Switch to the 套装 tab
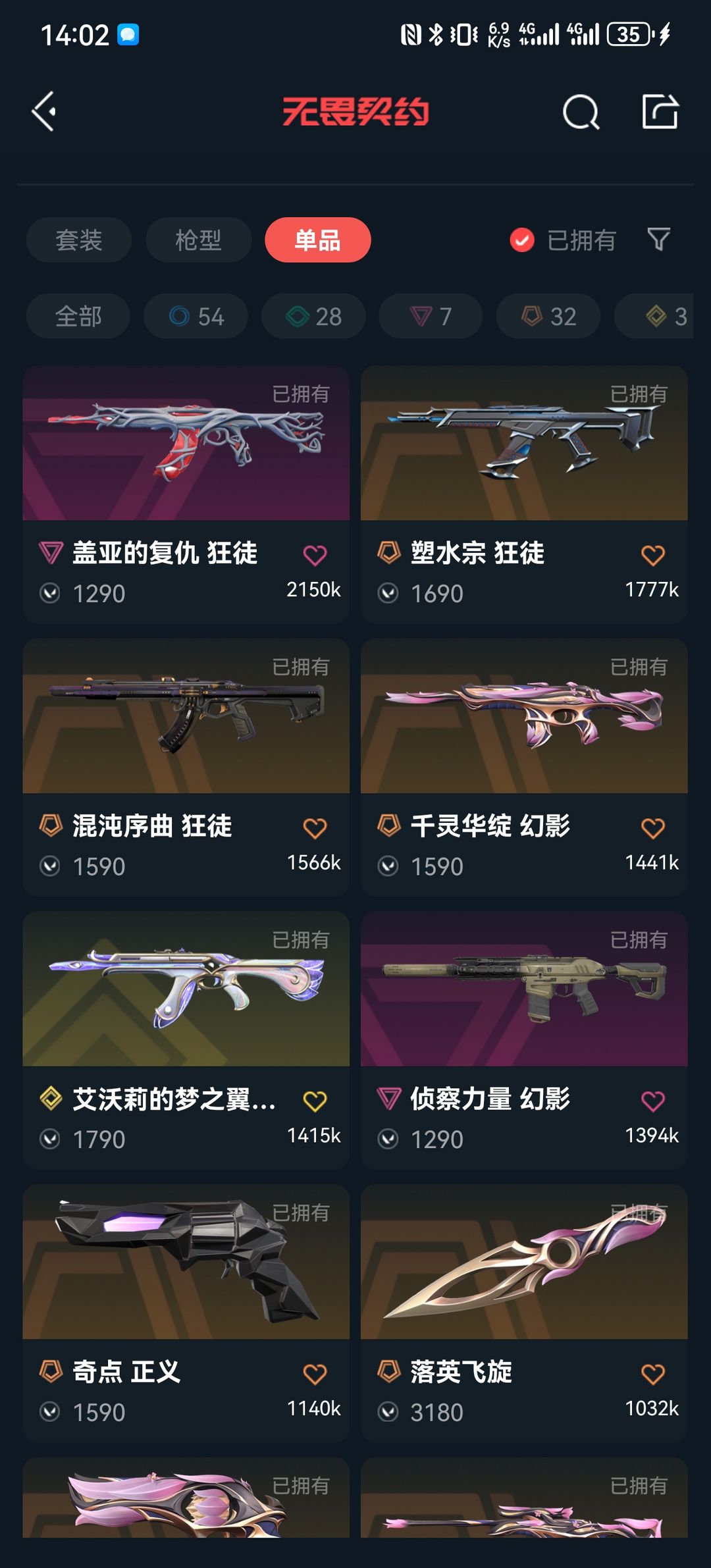Screen dimensions: 711x1568 coord(79,240)
